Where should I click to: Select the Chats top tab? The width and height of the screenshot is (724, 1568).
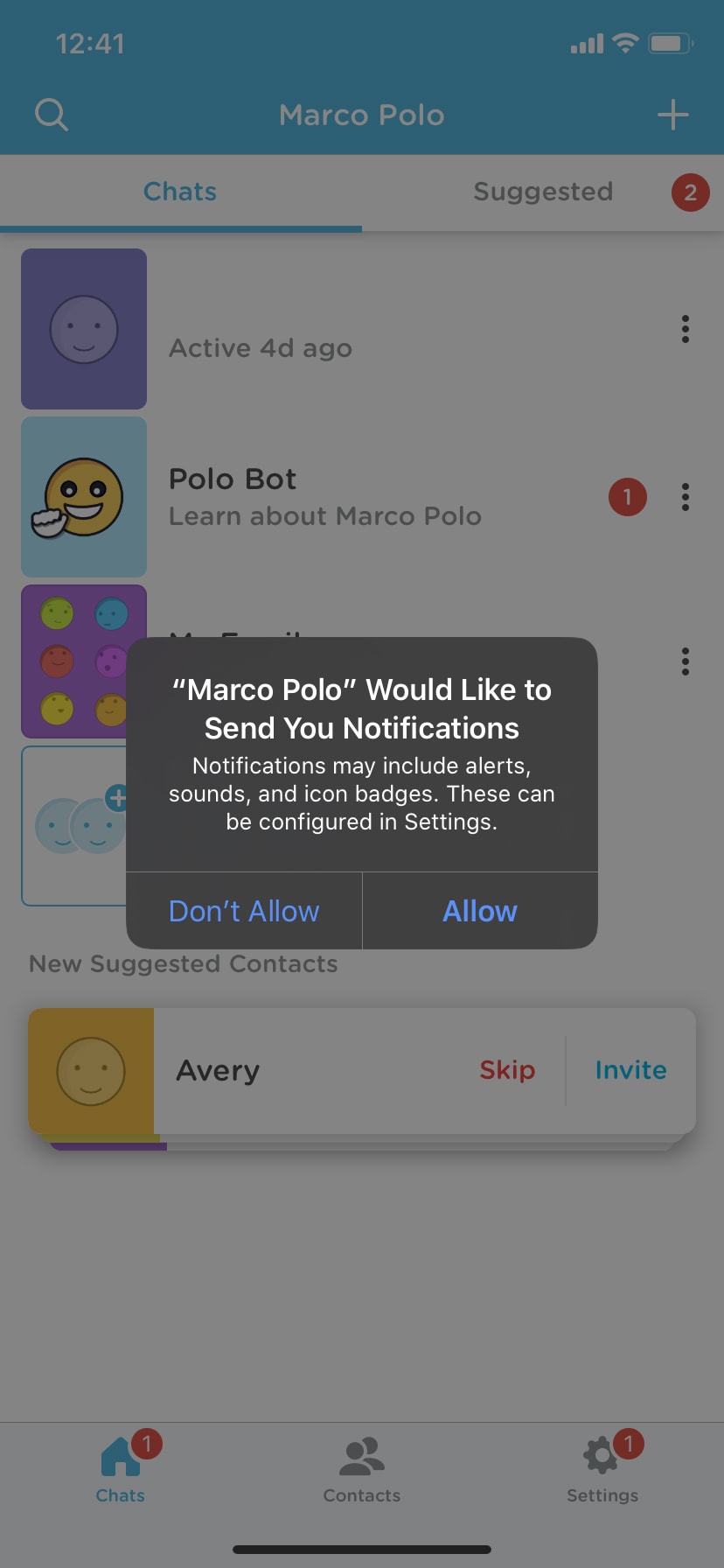coord(180,192)
